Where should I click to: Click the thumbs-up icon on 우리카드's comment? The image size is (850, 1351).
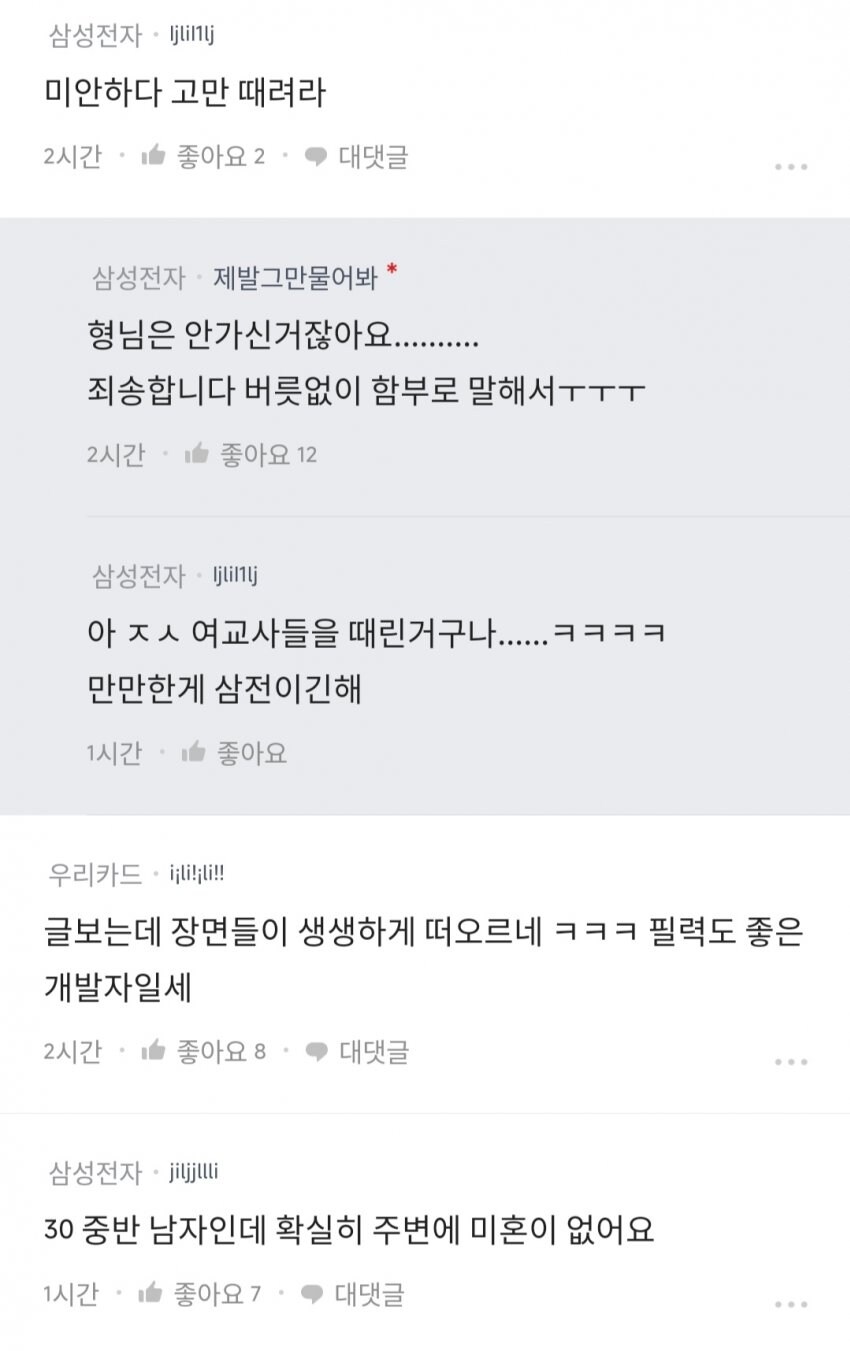pyautogui.click(x=154, y=1052)
